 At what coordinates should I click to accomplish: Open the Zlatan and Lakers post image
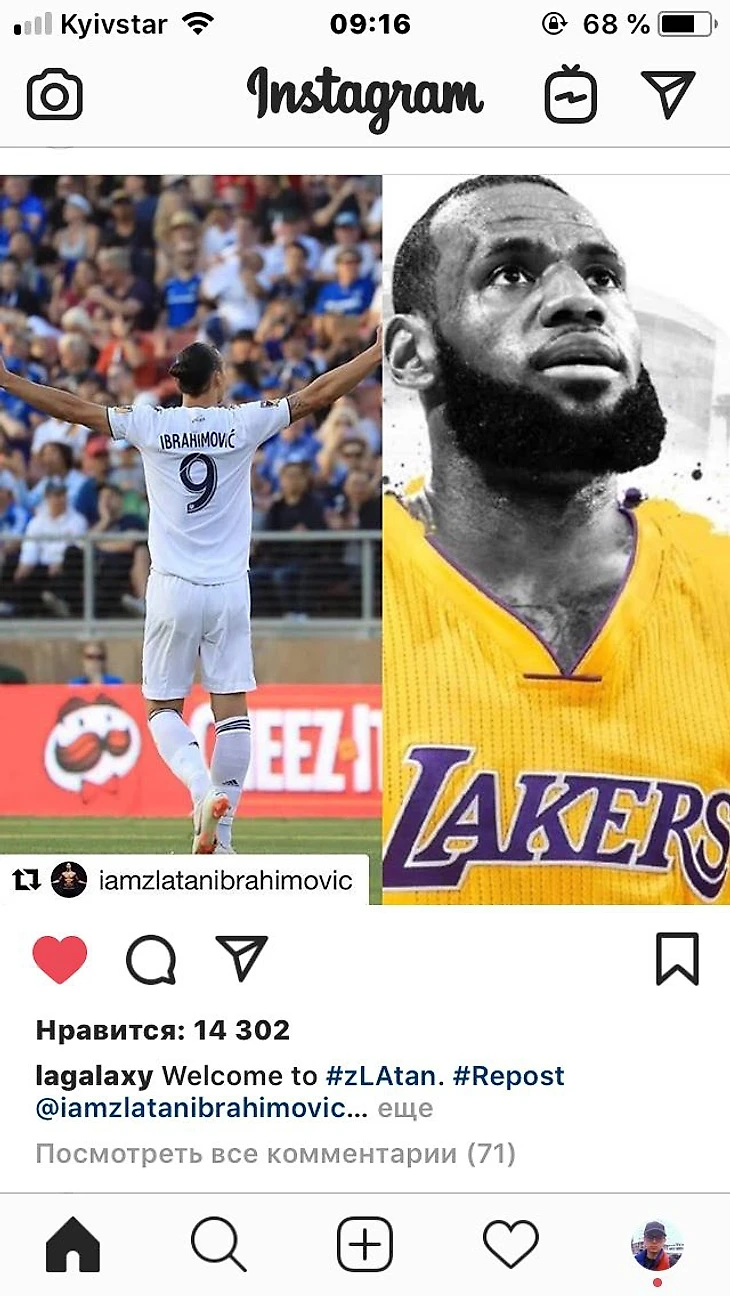tap(365, 540)
